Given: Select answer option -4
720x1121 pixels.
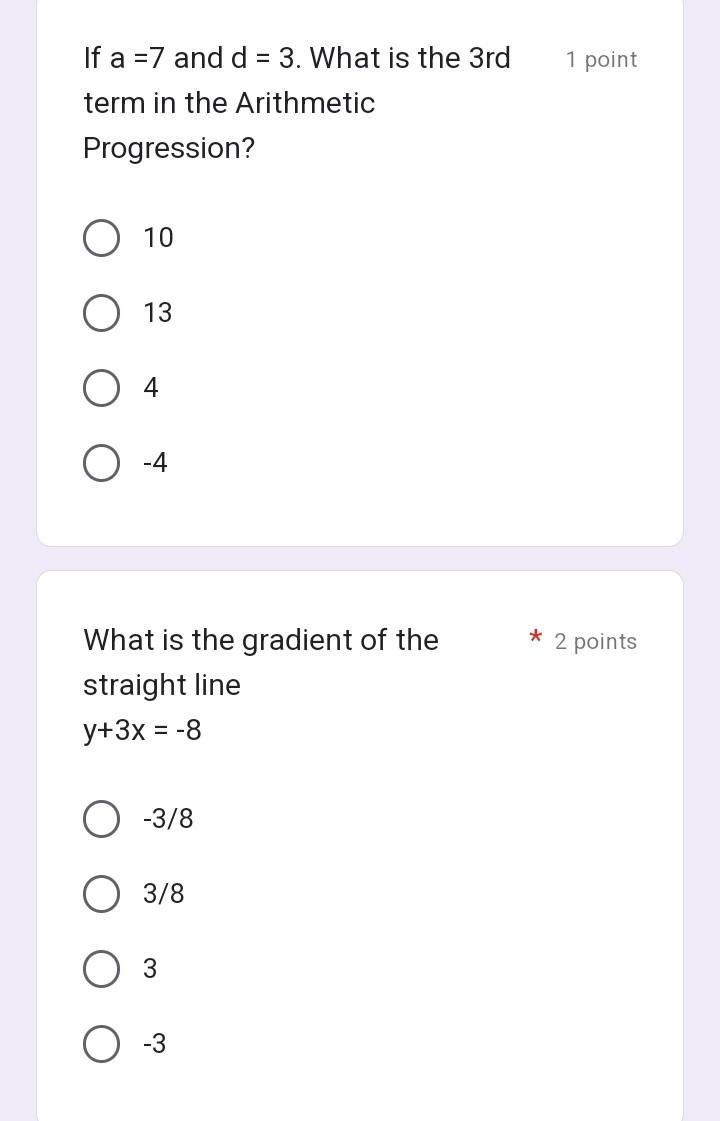Looking at the screenshot, I should point(101,463).
